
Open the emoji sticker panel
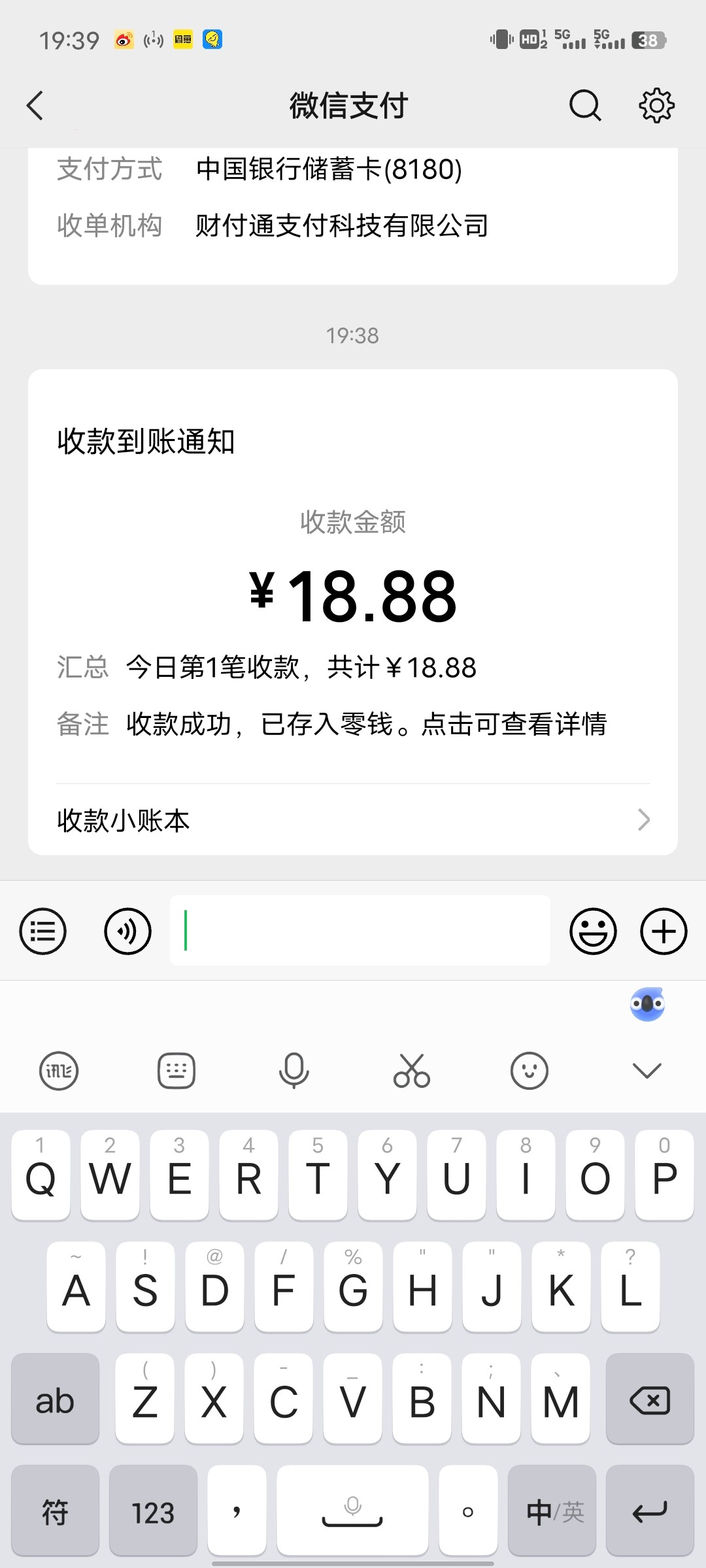click(593, 931)
